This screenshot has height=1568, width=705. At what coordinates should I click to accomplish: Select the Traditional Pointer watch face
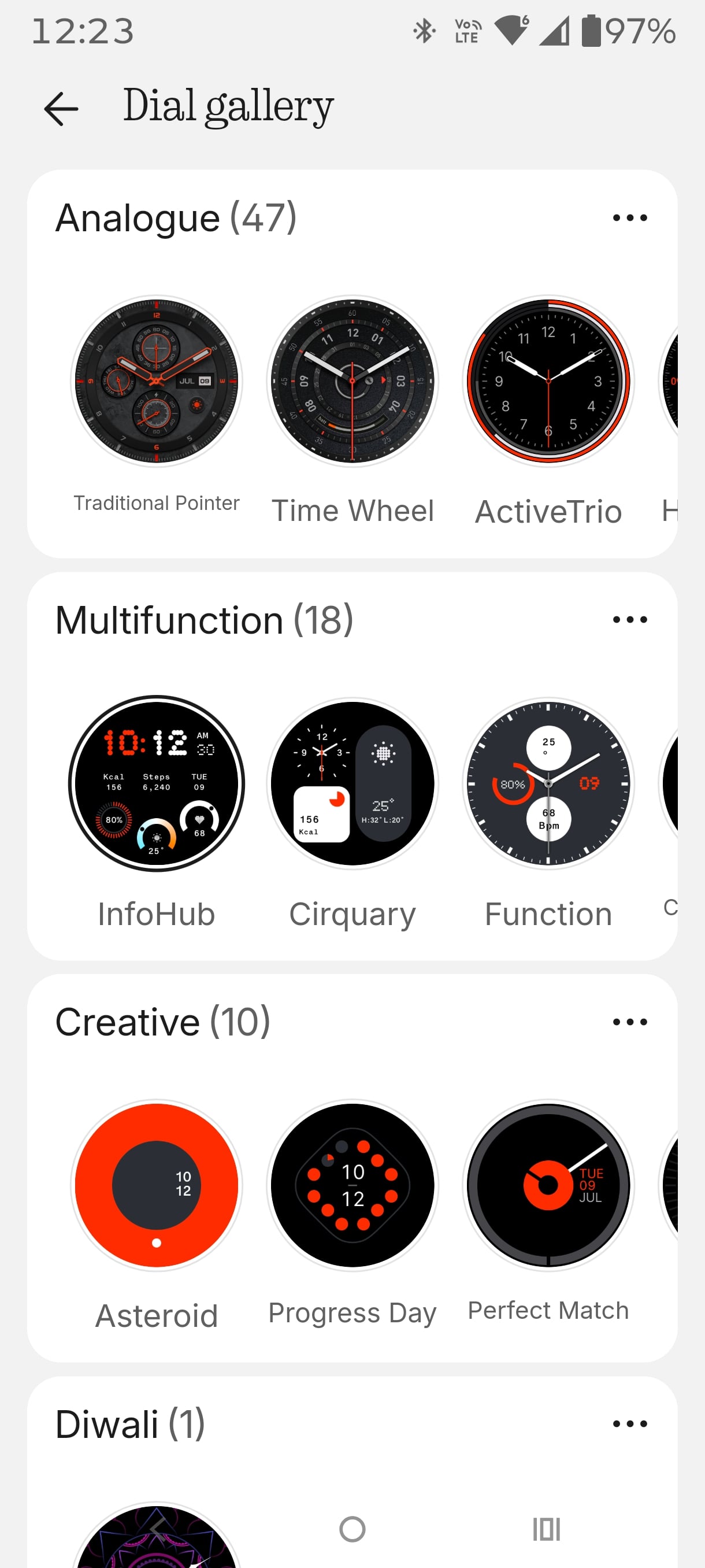pyautogui.click(x=157, y=382)
